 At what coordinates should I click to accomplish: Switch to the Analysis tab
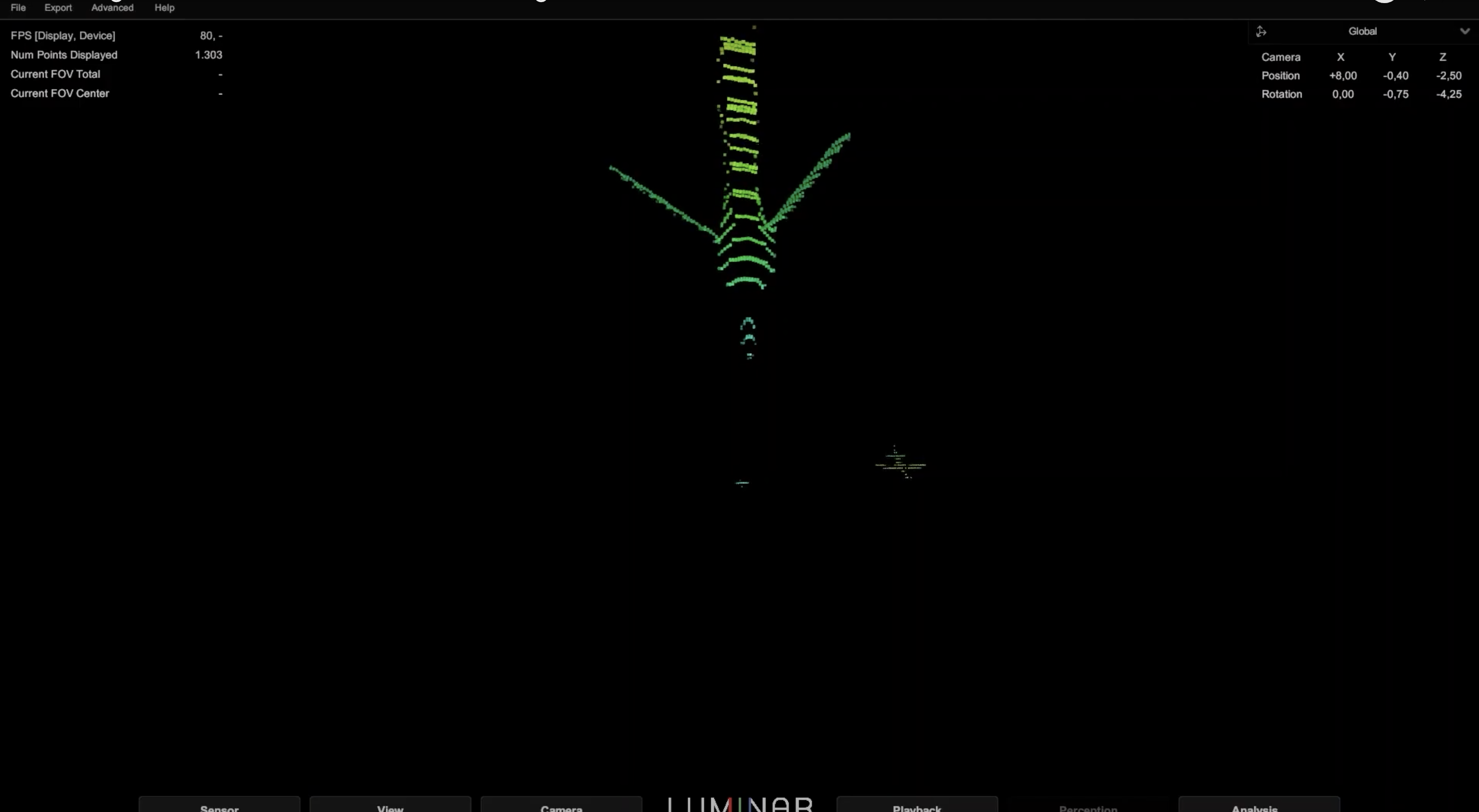1255,806
